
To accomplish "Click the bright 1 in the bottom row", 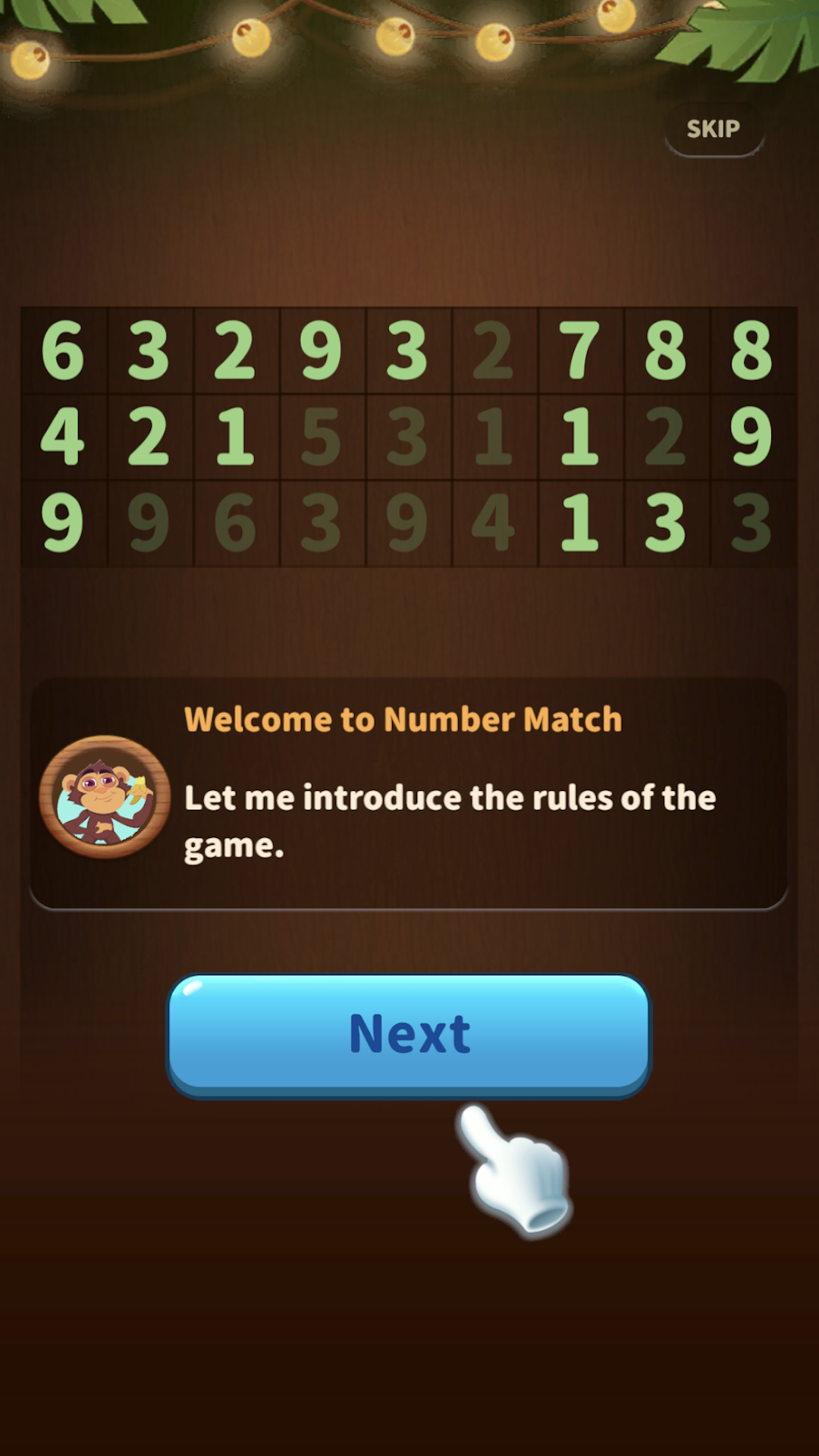I will click(x=582, y=523).
